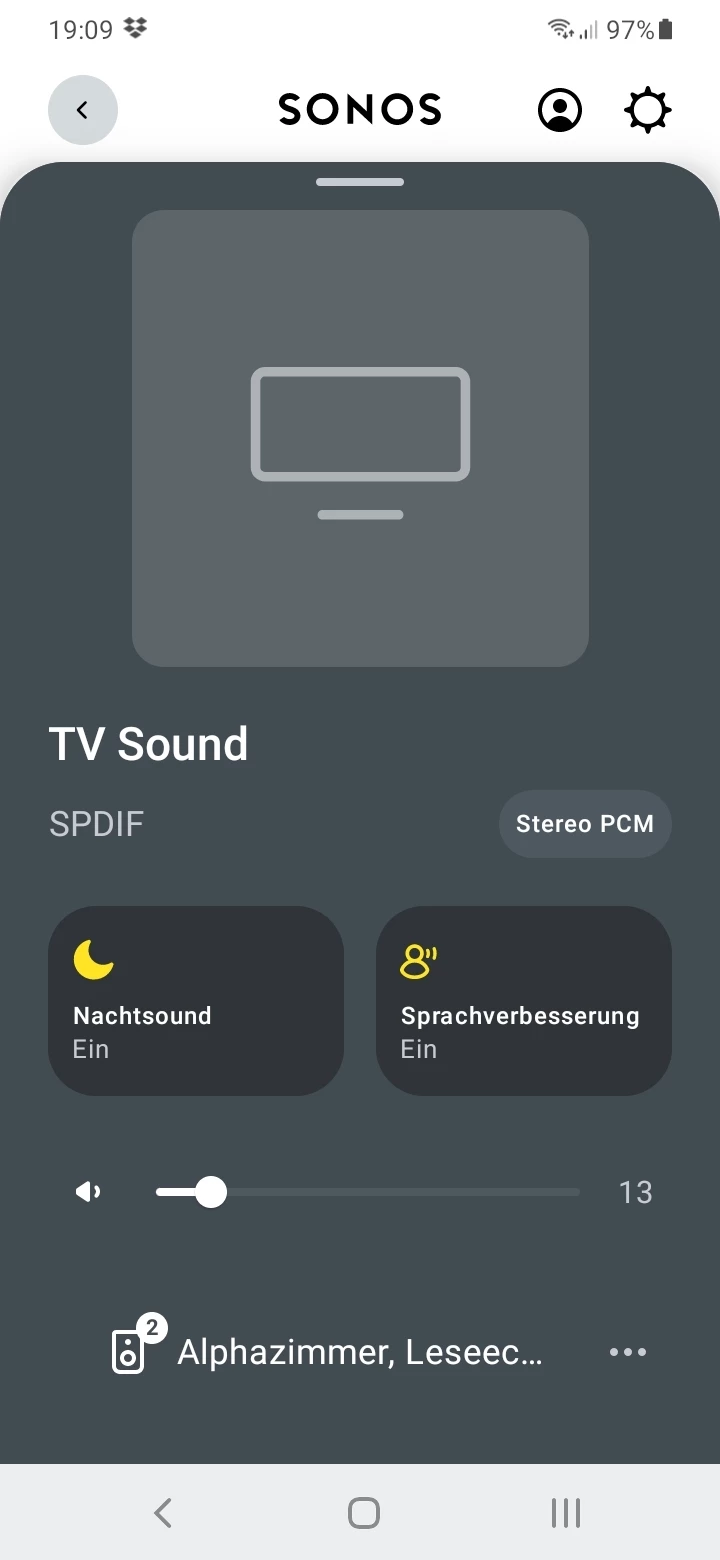The height and width of the screenshot is (1560, 720).
Task: Tap the volume slider to adjust level
Action: point(368,1192)
